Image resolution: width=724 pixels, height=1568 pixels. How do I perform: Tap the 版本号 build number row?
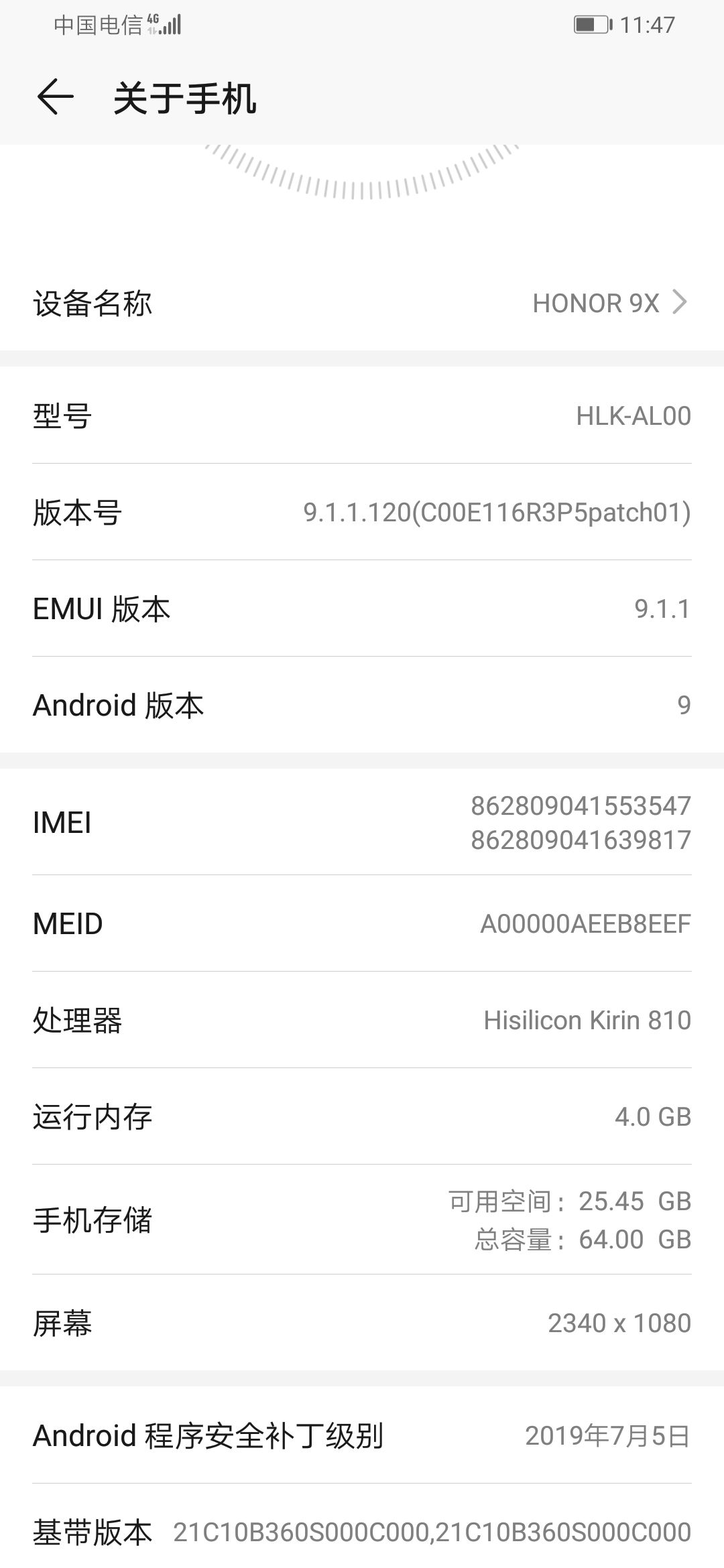point(362,512)
